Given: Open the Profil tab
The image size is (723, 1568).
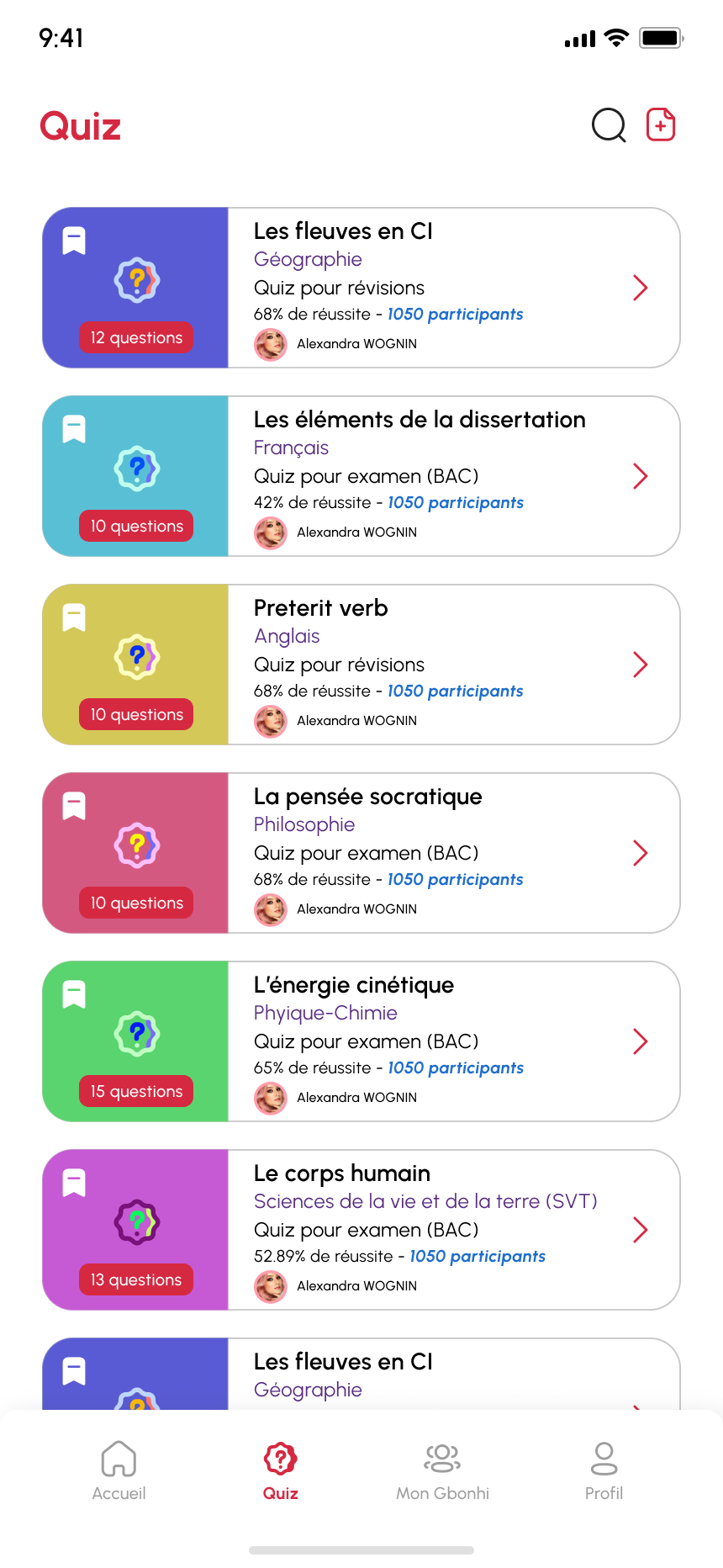Looking at the screenshot, I should [604, 1470].
